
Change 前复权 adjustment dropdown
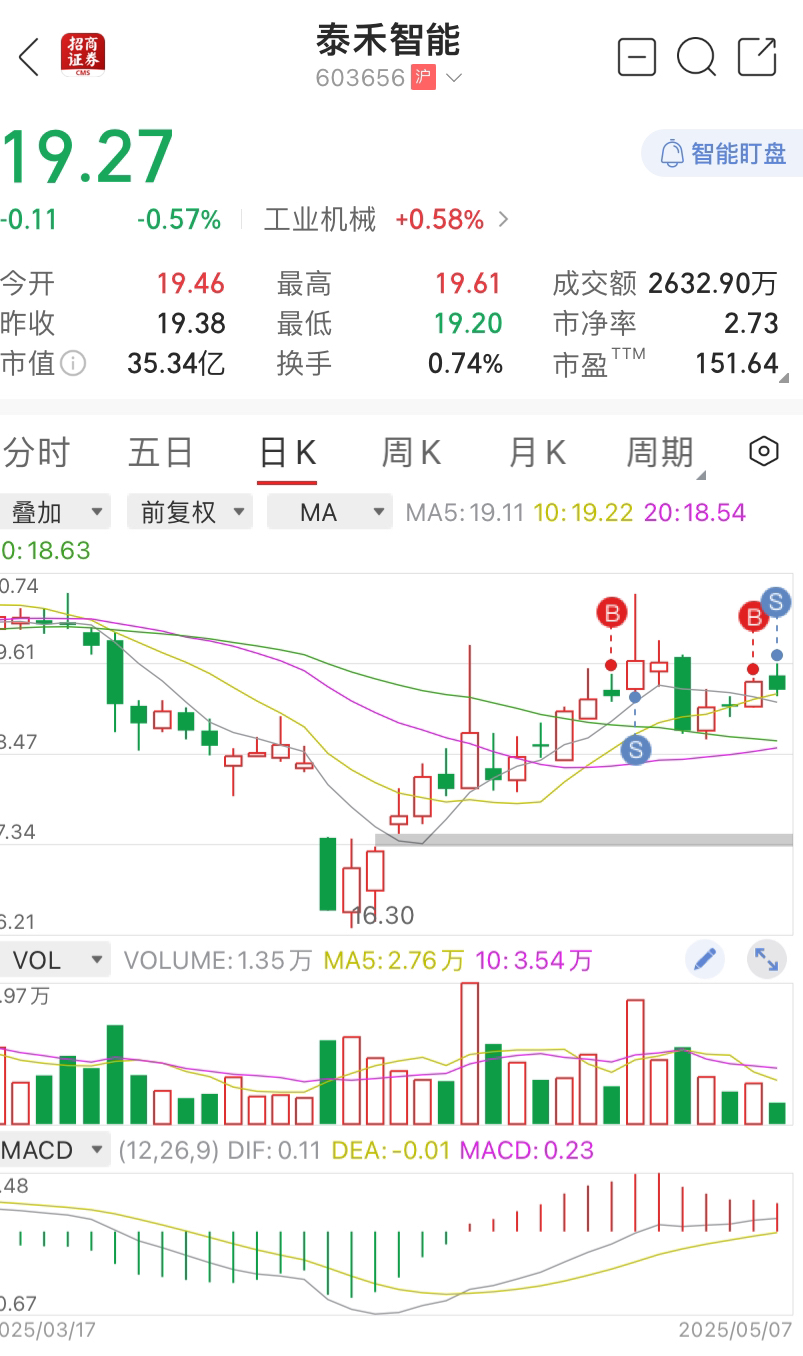pyautogui.click(x=190, y=512)
